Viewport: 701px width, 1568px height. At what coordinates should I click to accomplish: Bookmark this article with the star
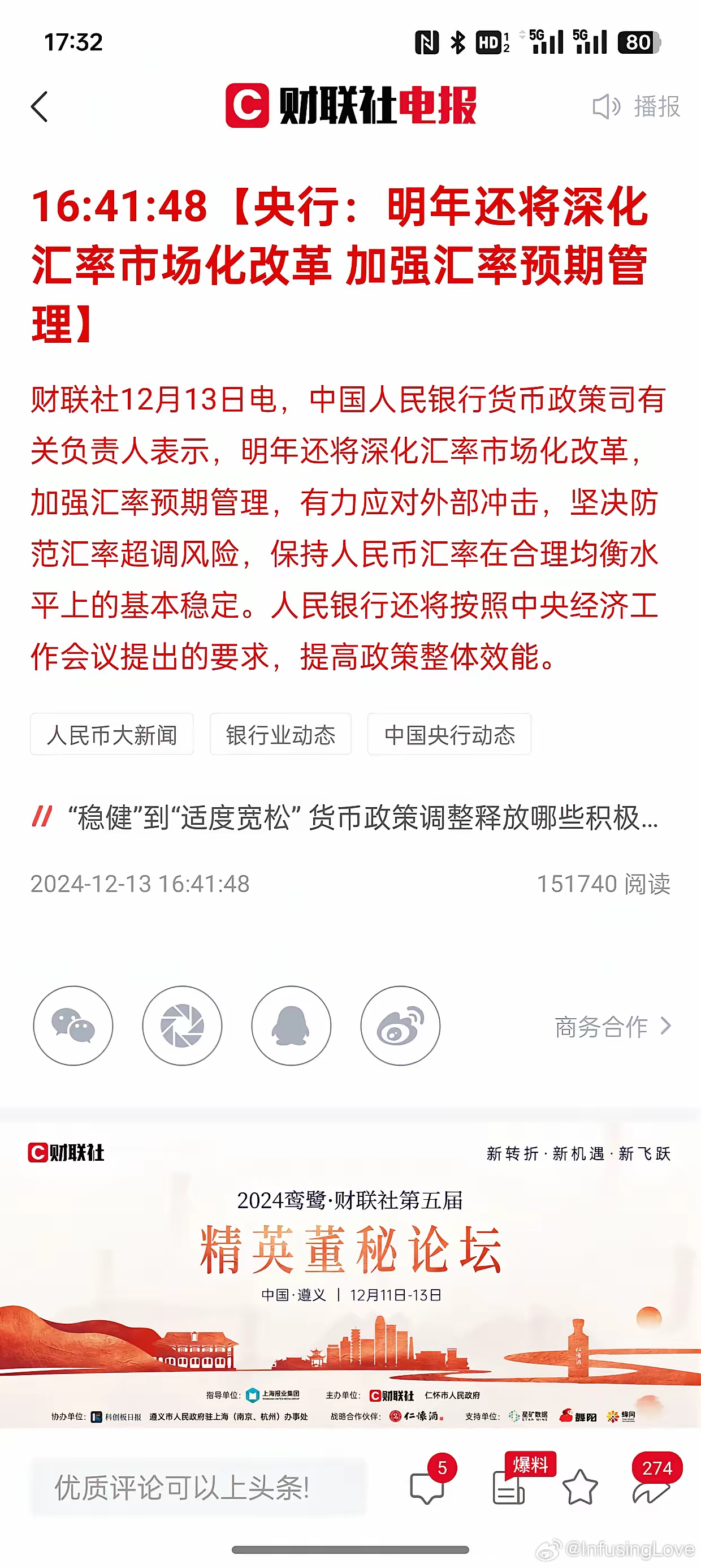[580, 1487]
